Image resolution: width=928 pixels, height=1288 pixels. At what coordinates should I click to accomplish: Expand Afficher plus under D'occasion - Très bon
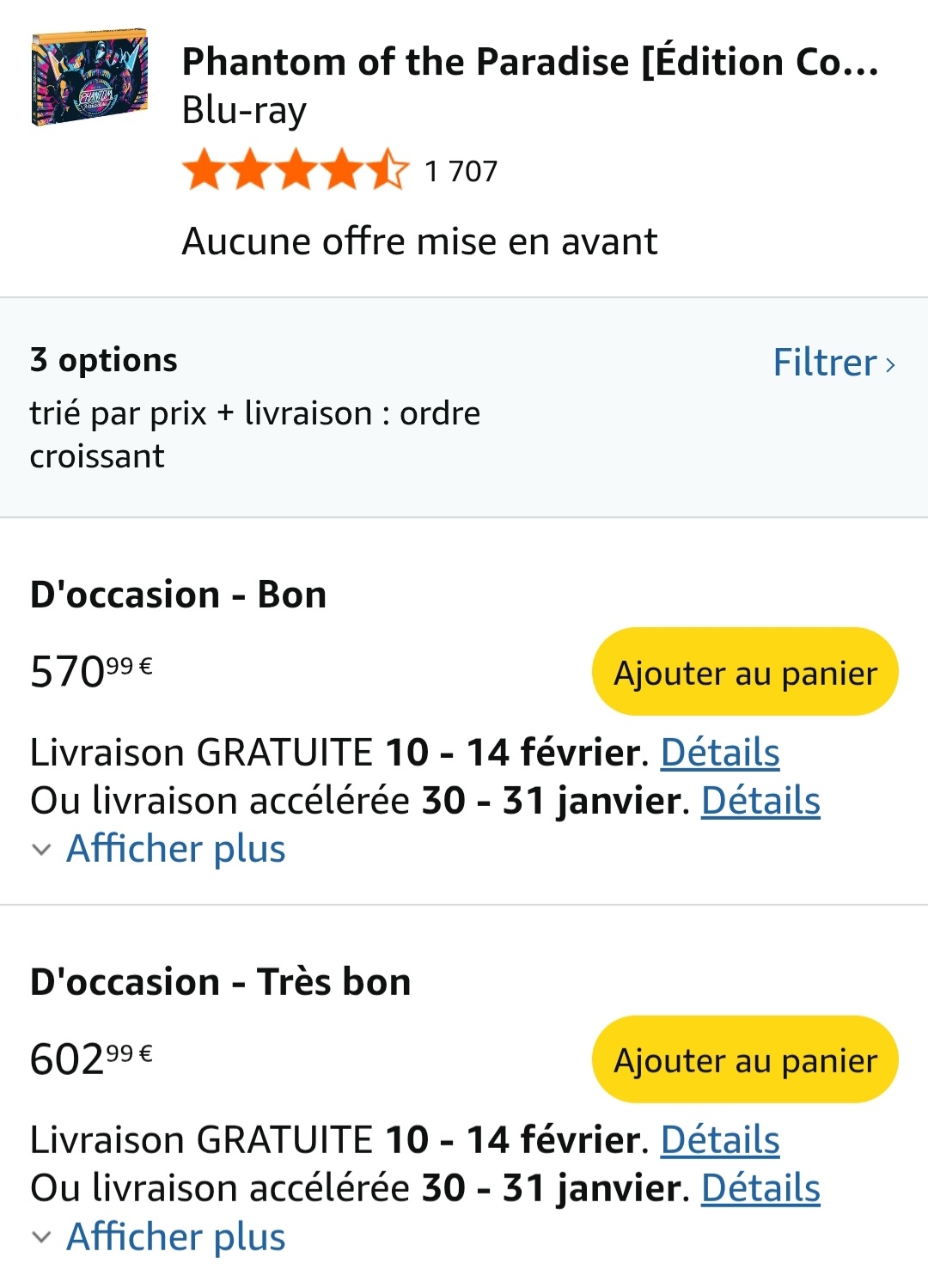(x=175, y=1237)
